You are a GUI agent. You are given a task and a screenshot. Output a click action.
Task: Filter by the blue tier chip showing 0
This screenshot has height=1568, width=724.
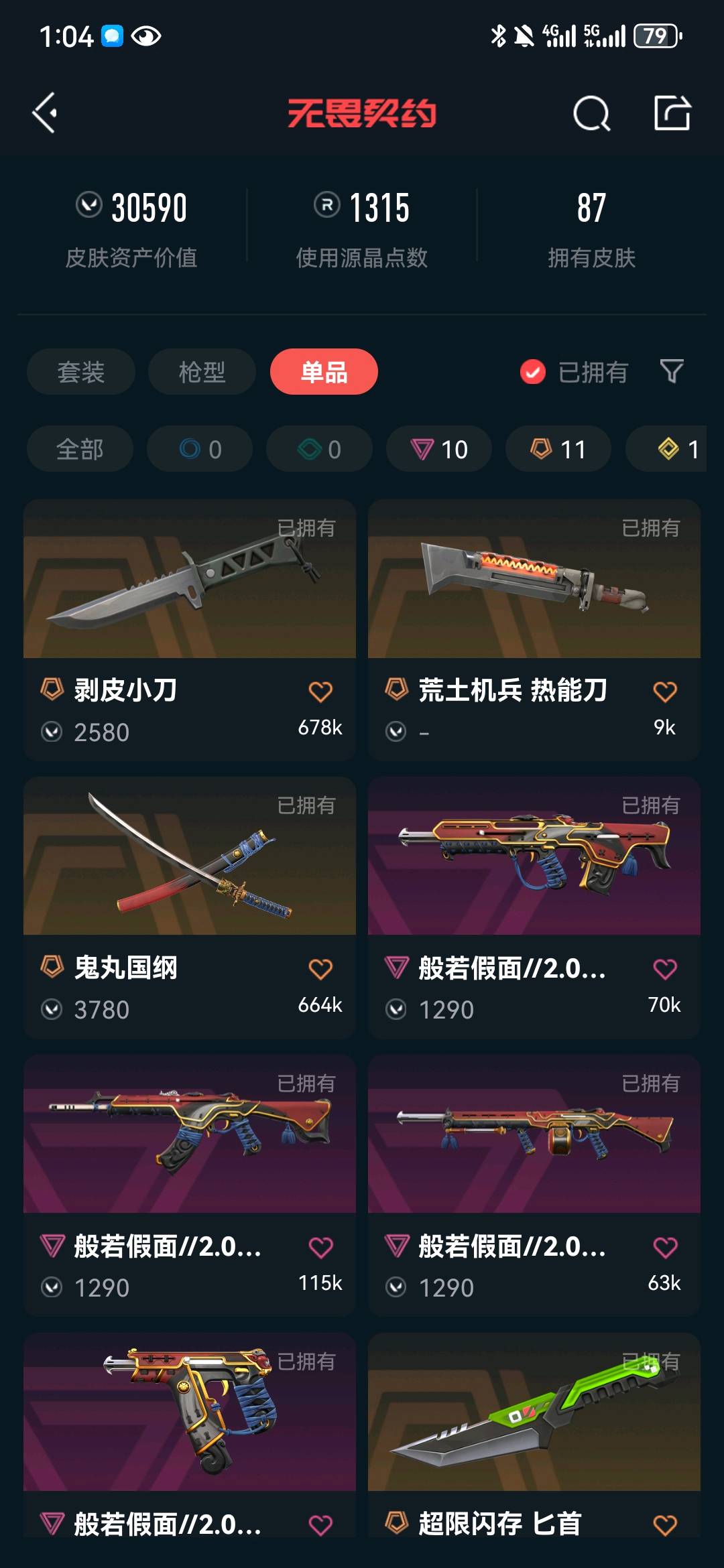(x=200, y=449)
